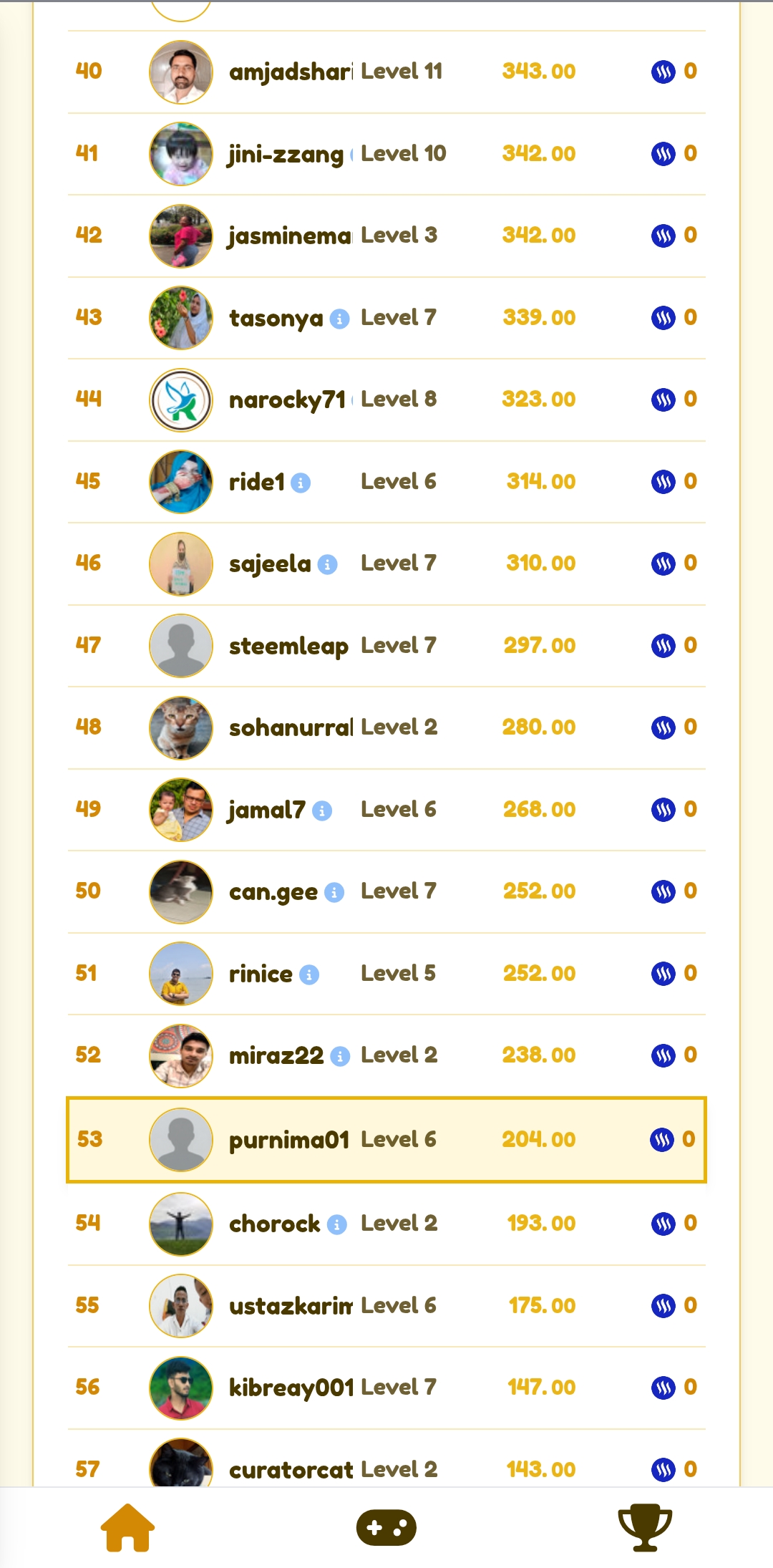This screenshot has height=1568, width=773.
Task: Open narocky71's profile picture
Action: [181, 400]
